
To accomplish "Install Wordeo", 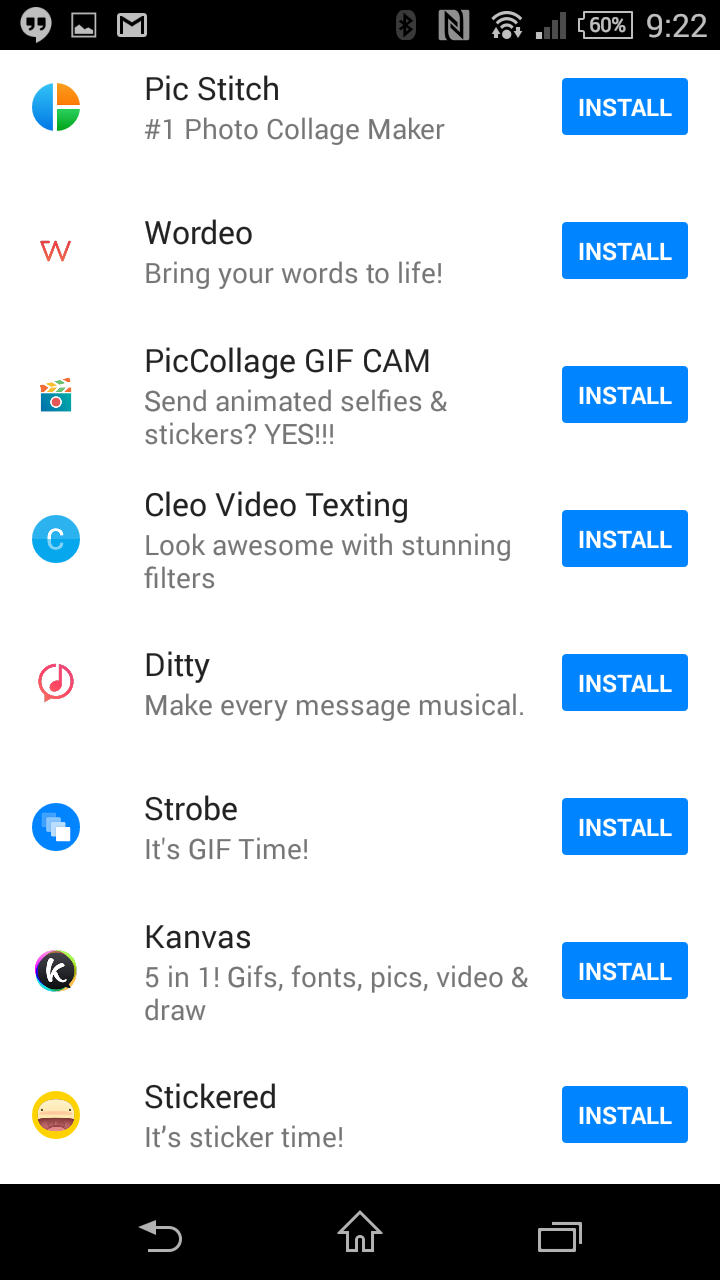I will click(624, 251).
